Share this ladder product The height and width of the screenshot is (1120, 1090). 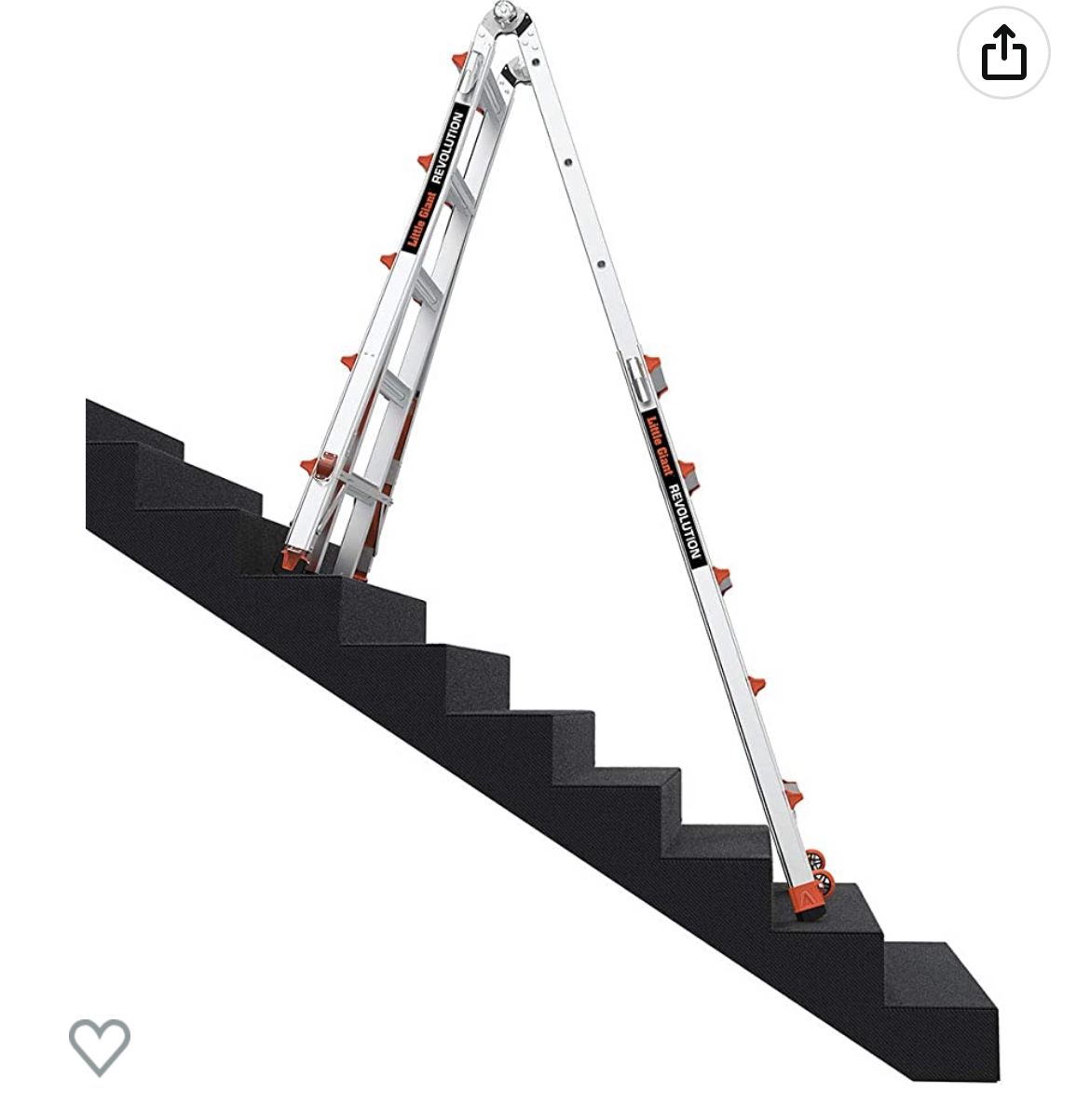(1003, 53)
